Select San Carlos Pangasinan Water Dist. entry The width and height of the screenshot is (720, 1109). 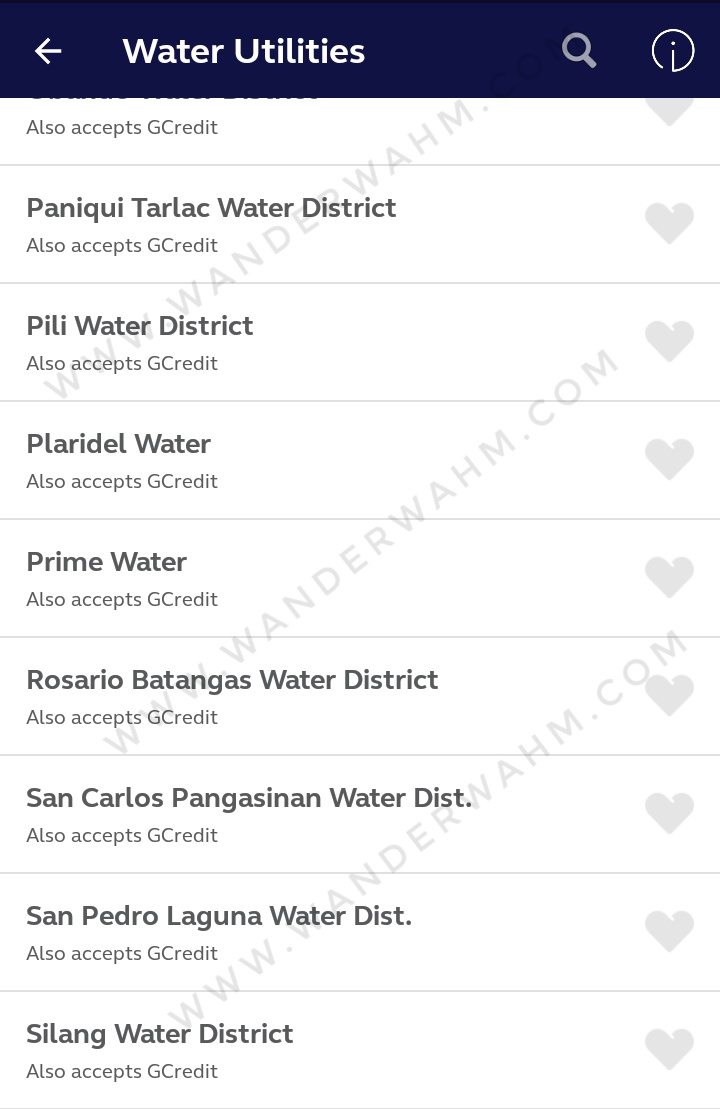(248, 798)
